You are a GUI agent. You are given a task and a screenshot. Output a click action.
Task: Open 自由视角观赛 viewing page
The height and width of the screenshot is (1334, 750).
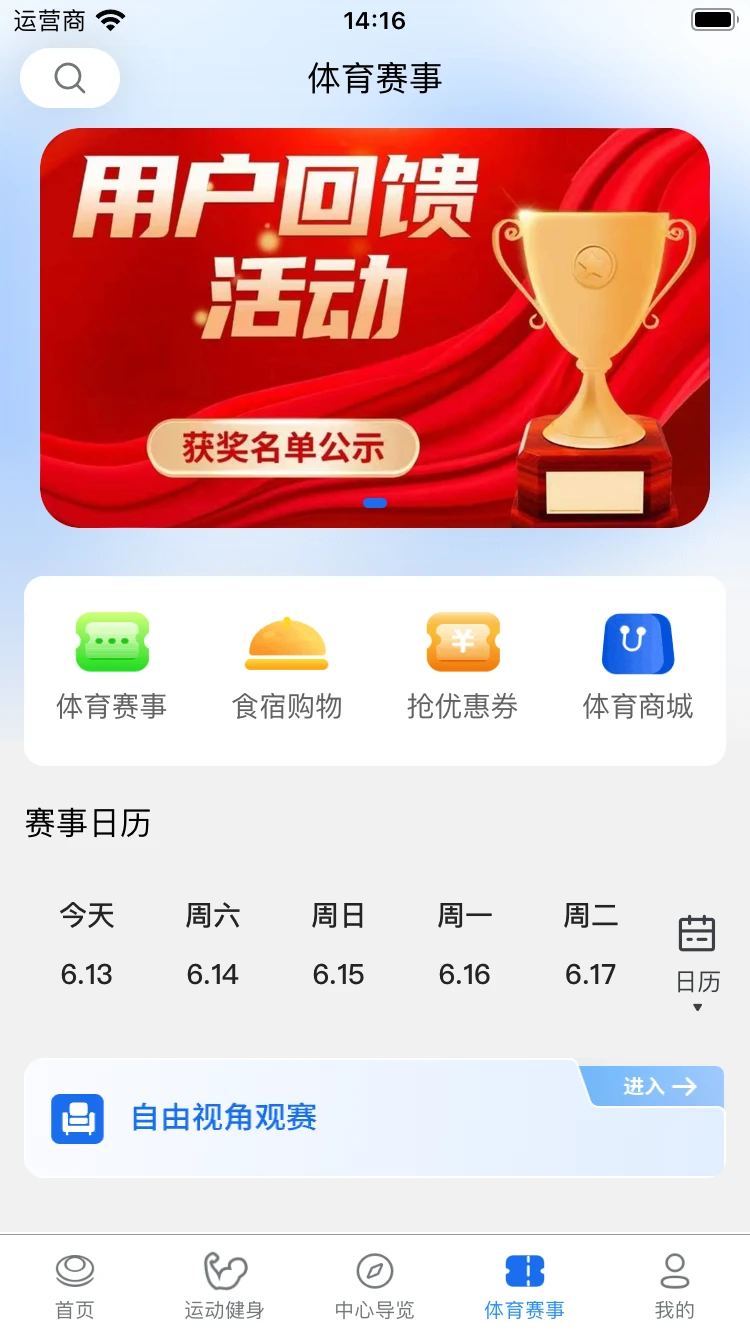click(x=225, y=1118)
